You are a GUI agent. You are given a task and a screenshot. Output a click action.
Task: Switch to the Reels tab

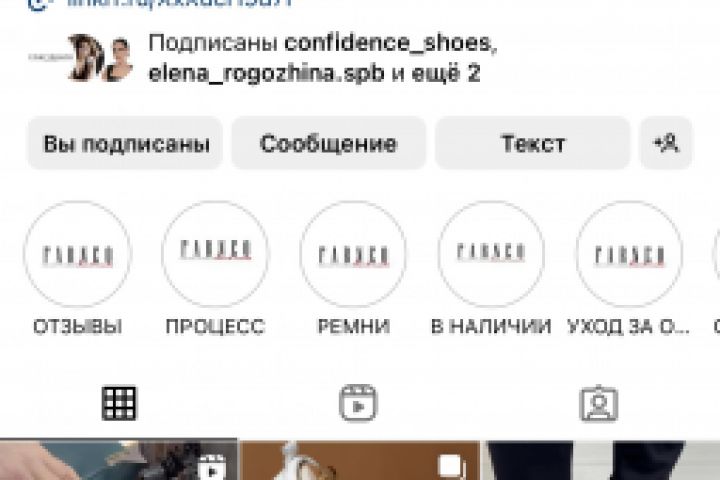[358, 403]
